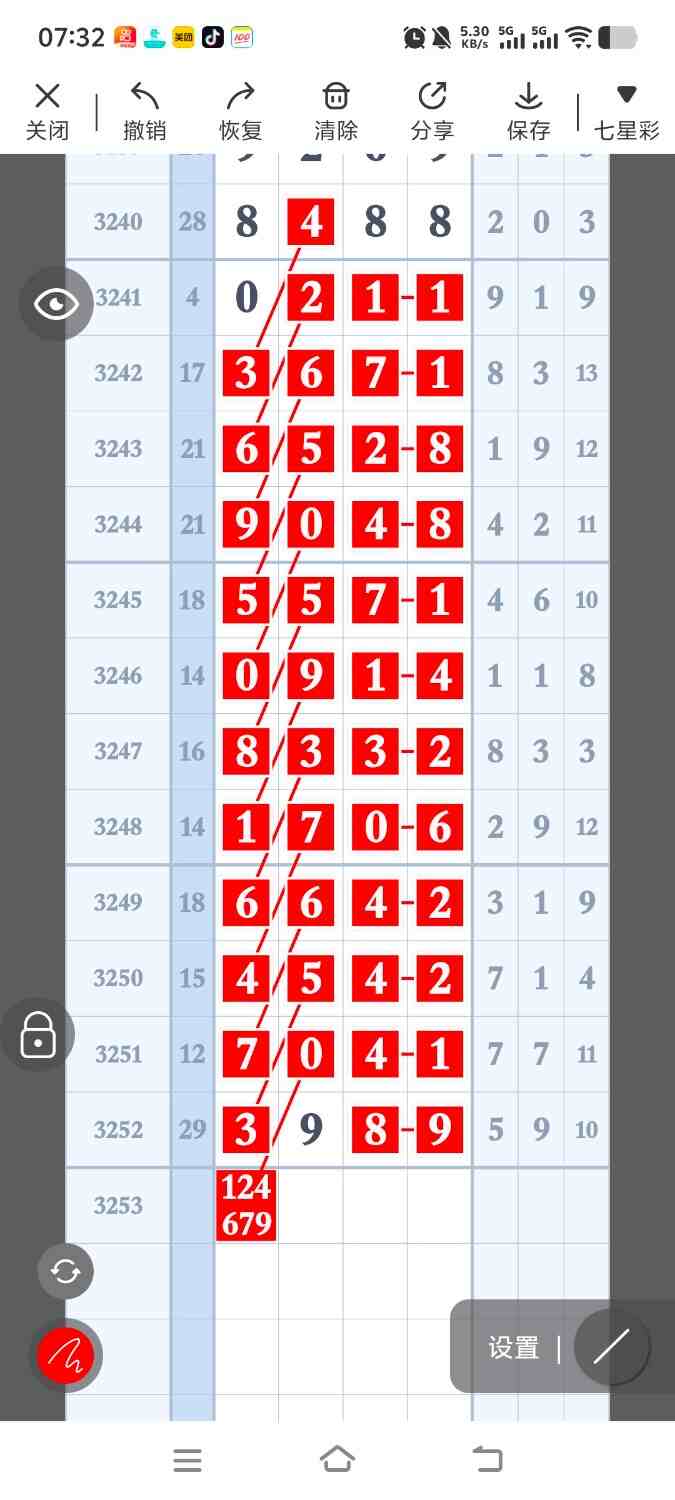The width and height of the screenshot is (675, 1500).
Task: Open the 七星彩 lottery type dropdown
Action: (627, 111)
